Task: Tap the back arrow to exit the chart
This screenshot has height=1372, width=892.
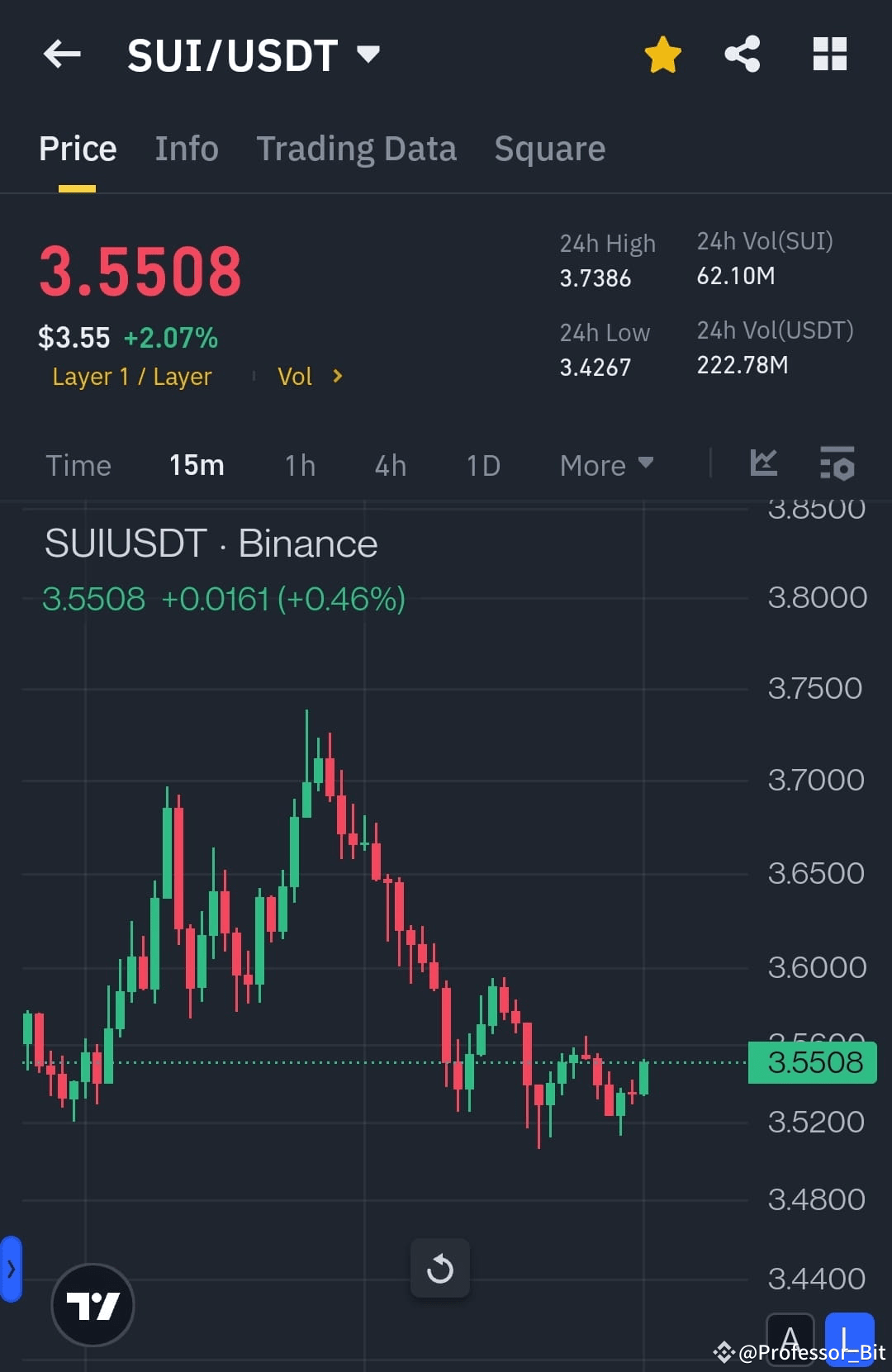Action: coord(60,54)
